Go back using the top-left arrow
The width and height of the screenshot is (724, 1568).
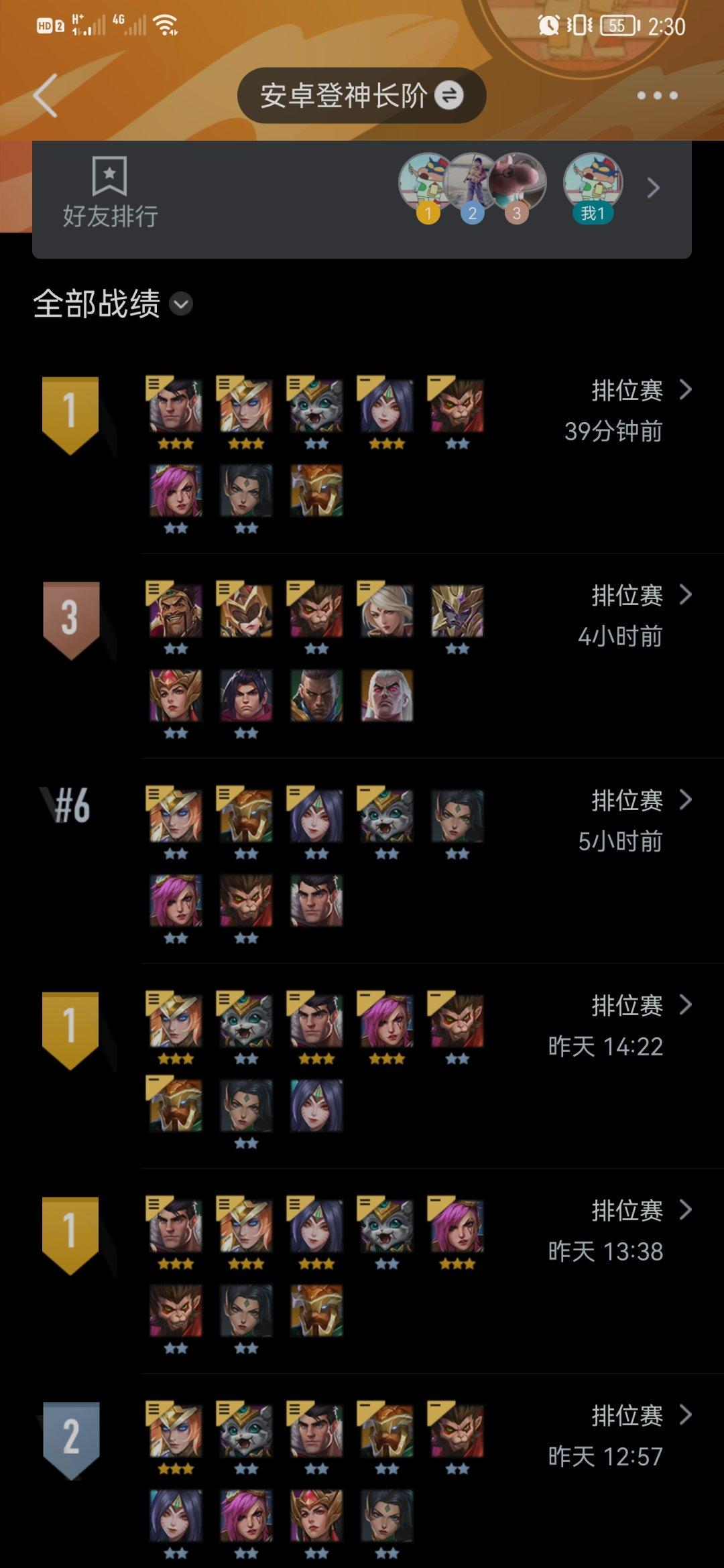click(x=46, y=96)
